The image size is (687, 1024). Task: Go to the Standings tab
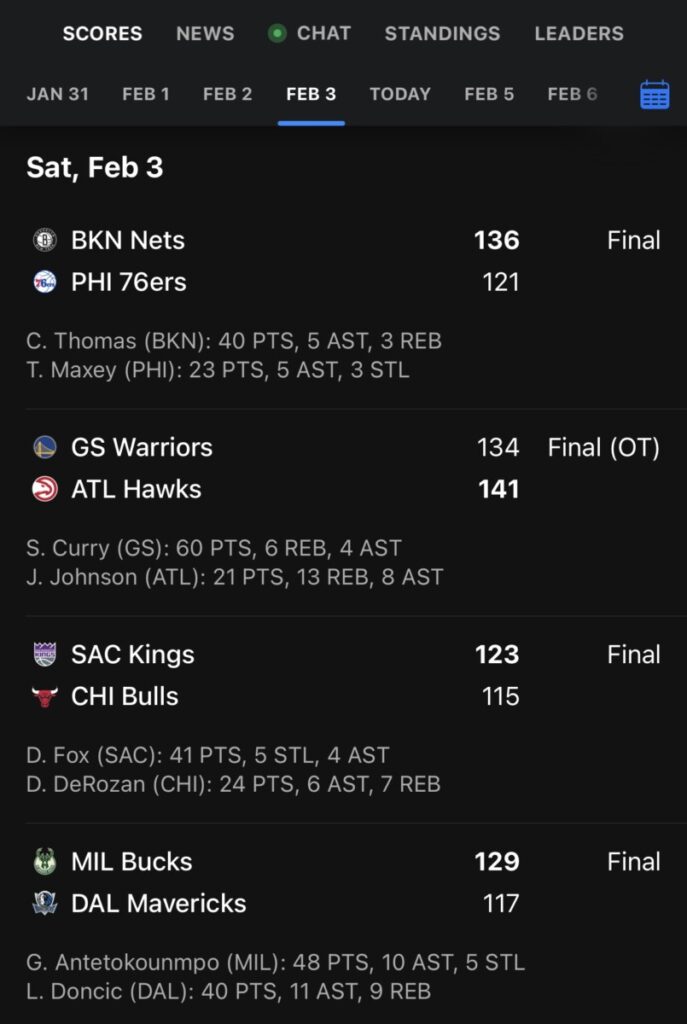pyautogui.click(x=442, y=33)
